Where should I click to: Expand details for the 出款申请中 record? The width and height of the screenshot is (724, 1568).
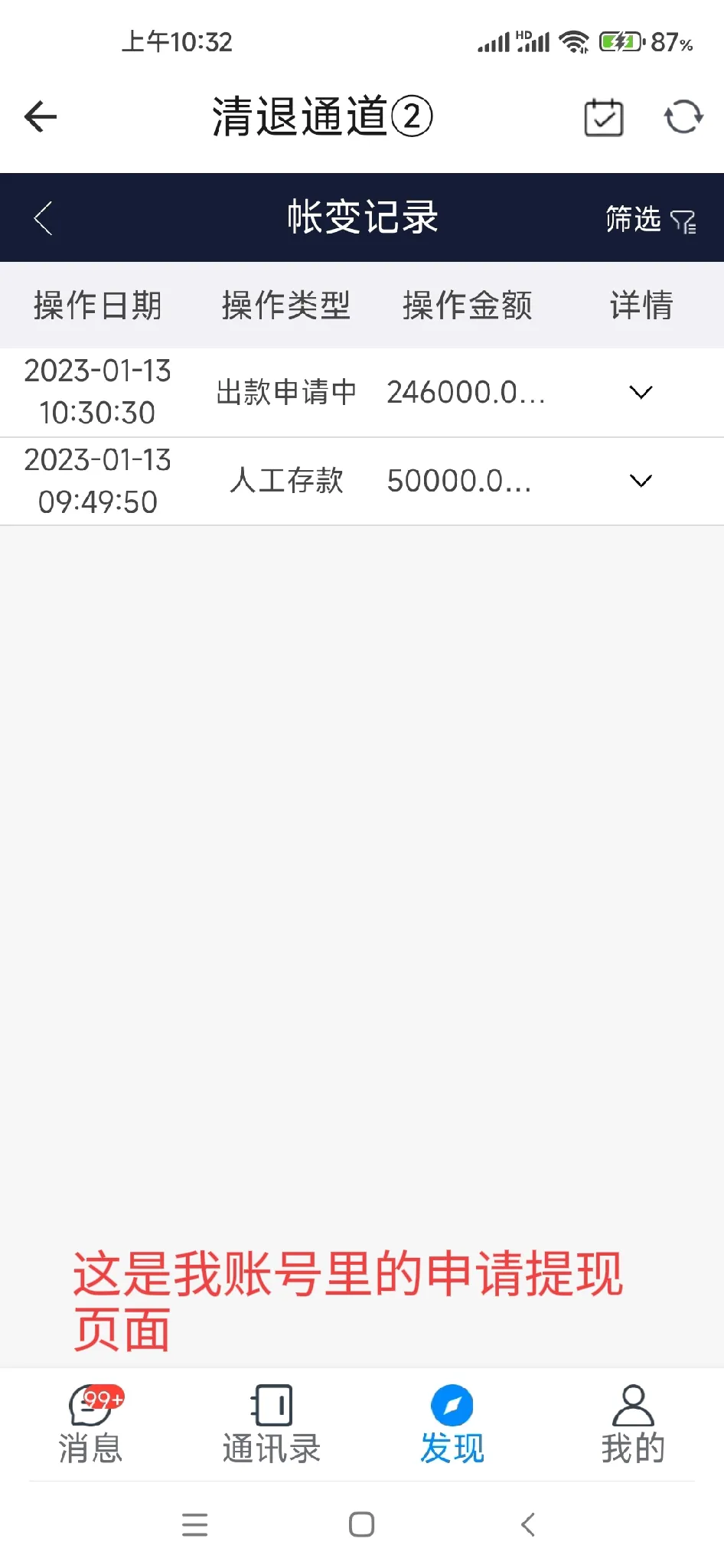point(641,392)
